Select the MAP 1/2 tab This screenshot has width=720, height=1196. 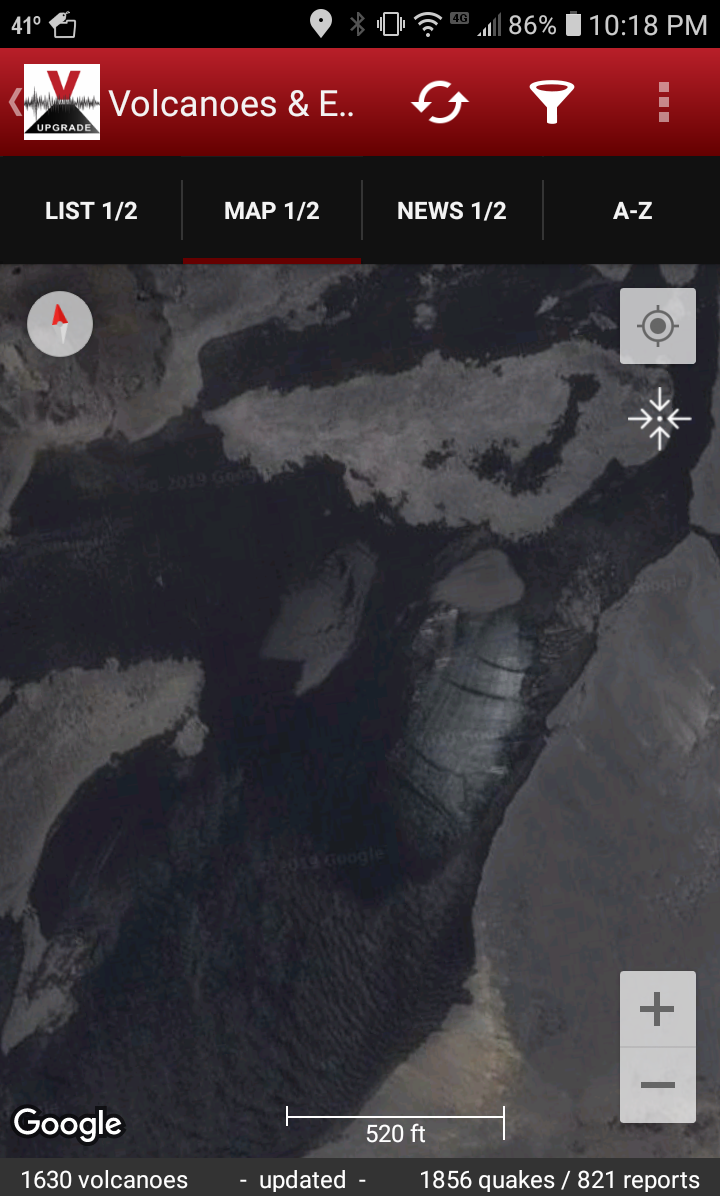[x=272, y=211]
